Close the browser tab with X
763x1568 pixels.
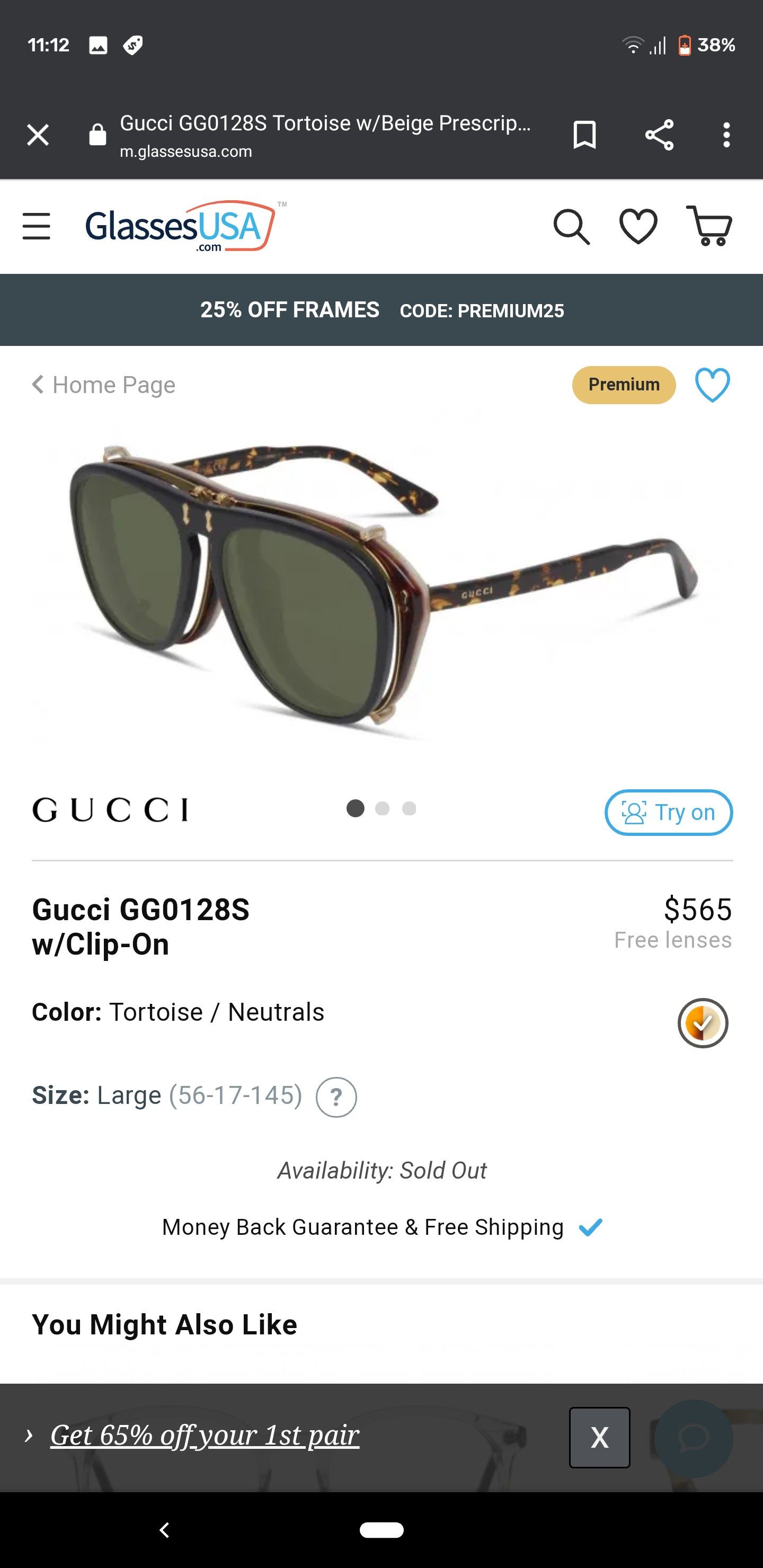tap(38, 135)
